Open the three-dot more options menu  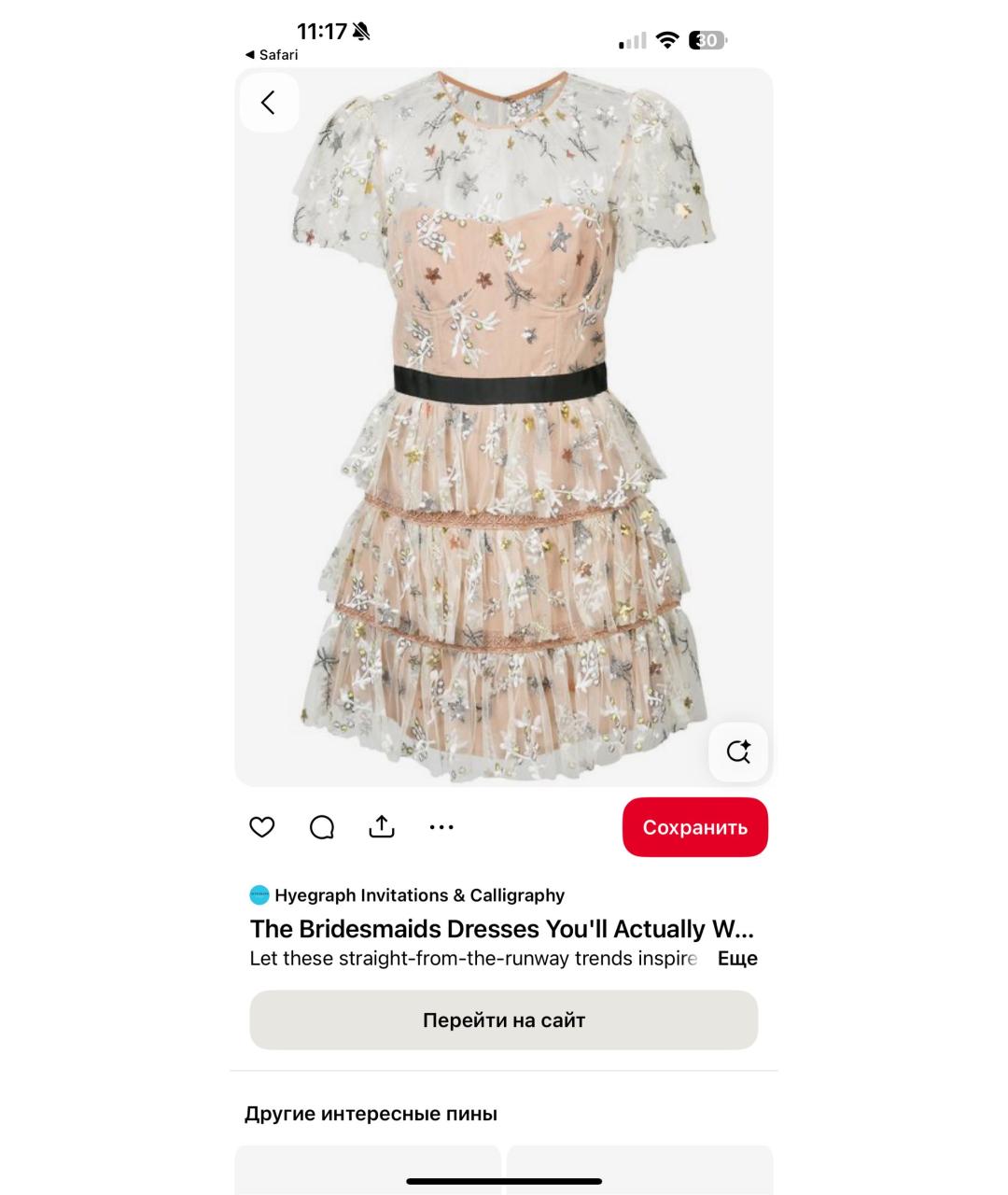point(441,827)
